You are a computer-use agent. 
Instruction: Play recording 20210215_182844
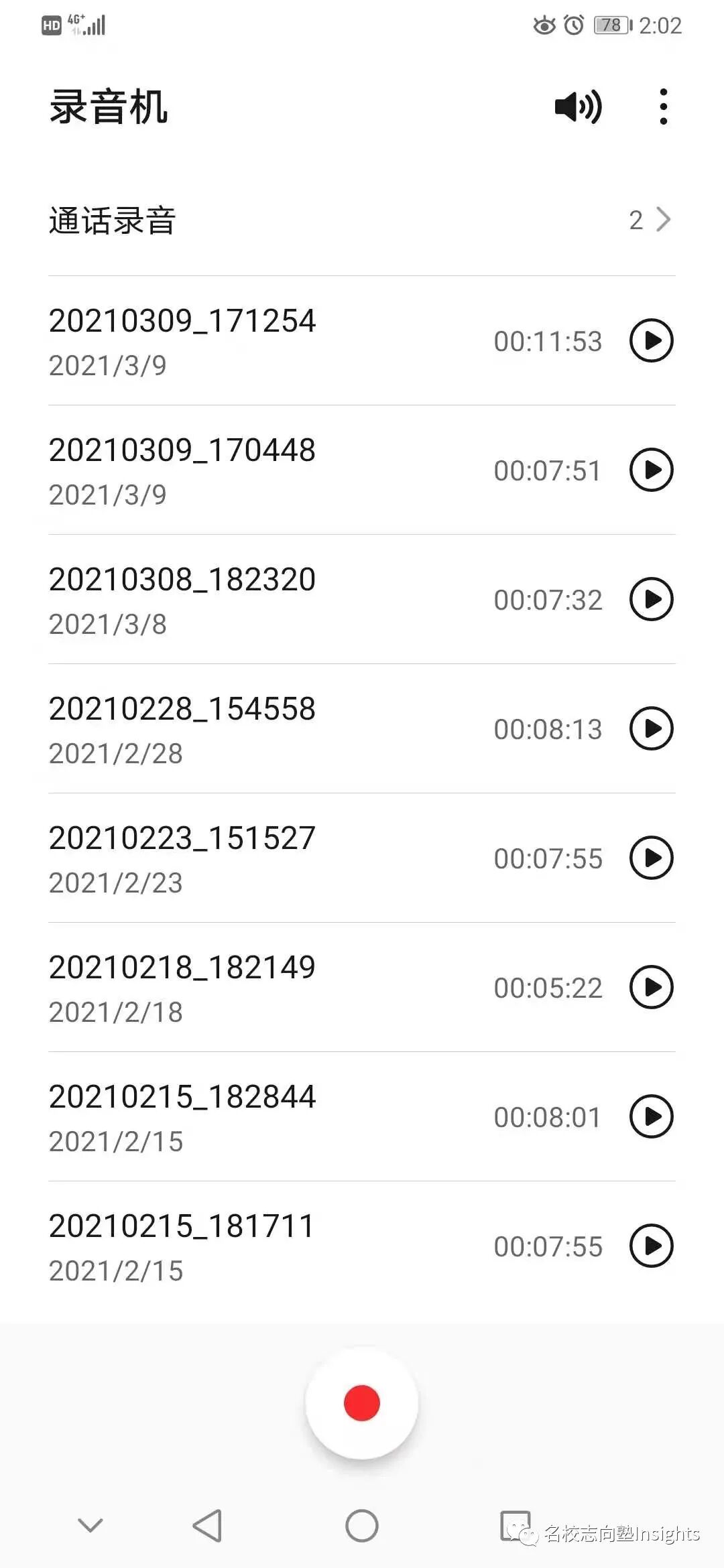tap(651, 1116)
